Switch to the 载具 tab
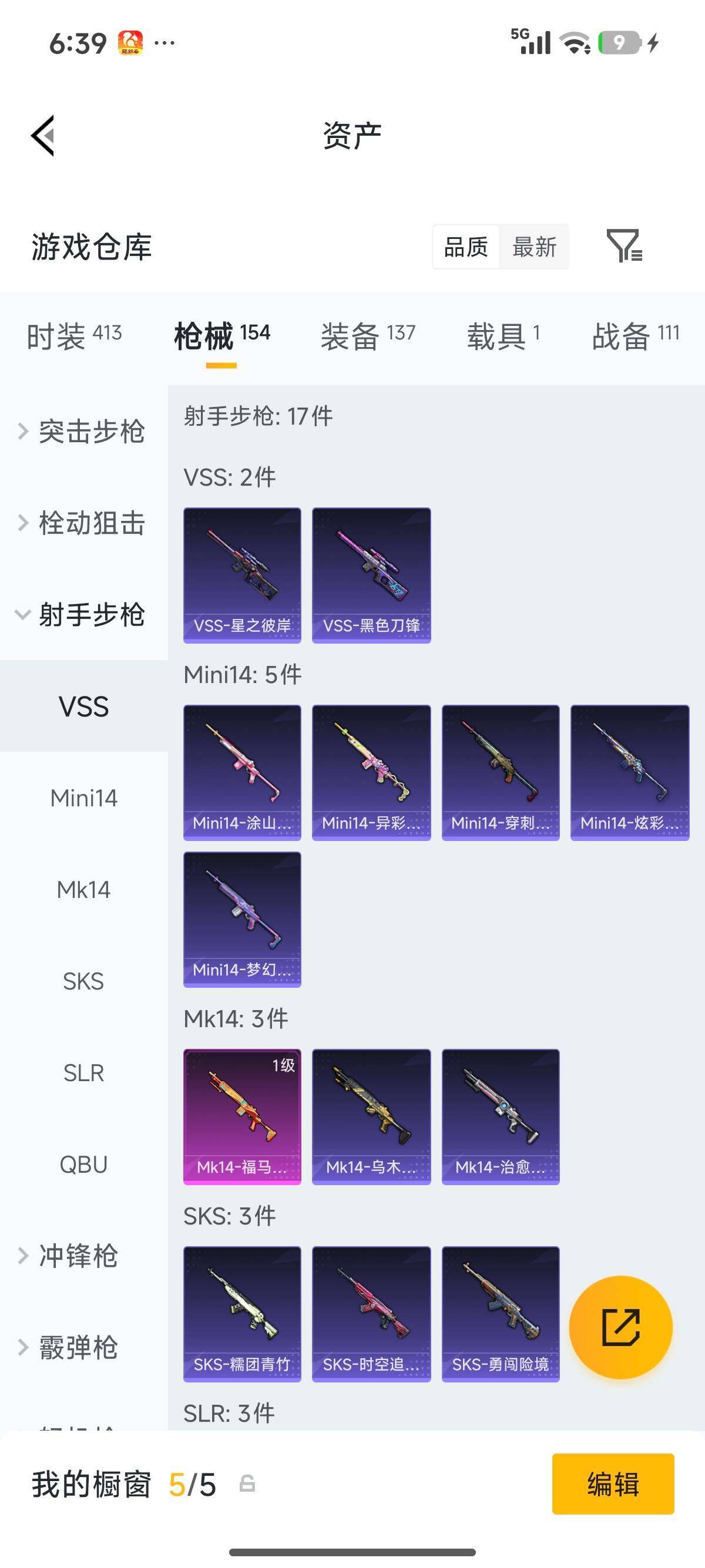 503,335
